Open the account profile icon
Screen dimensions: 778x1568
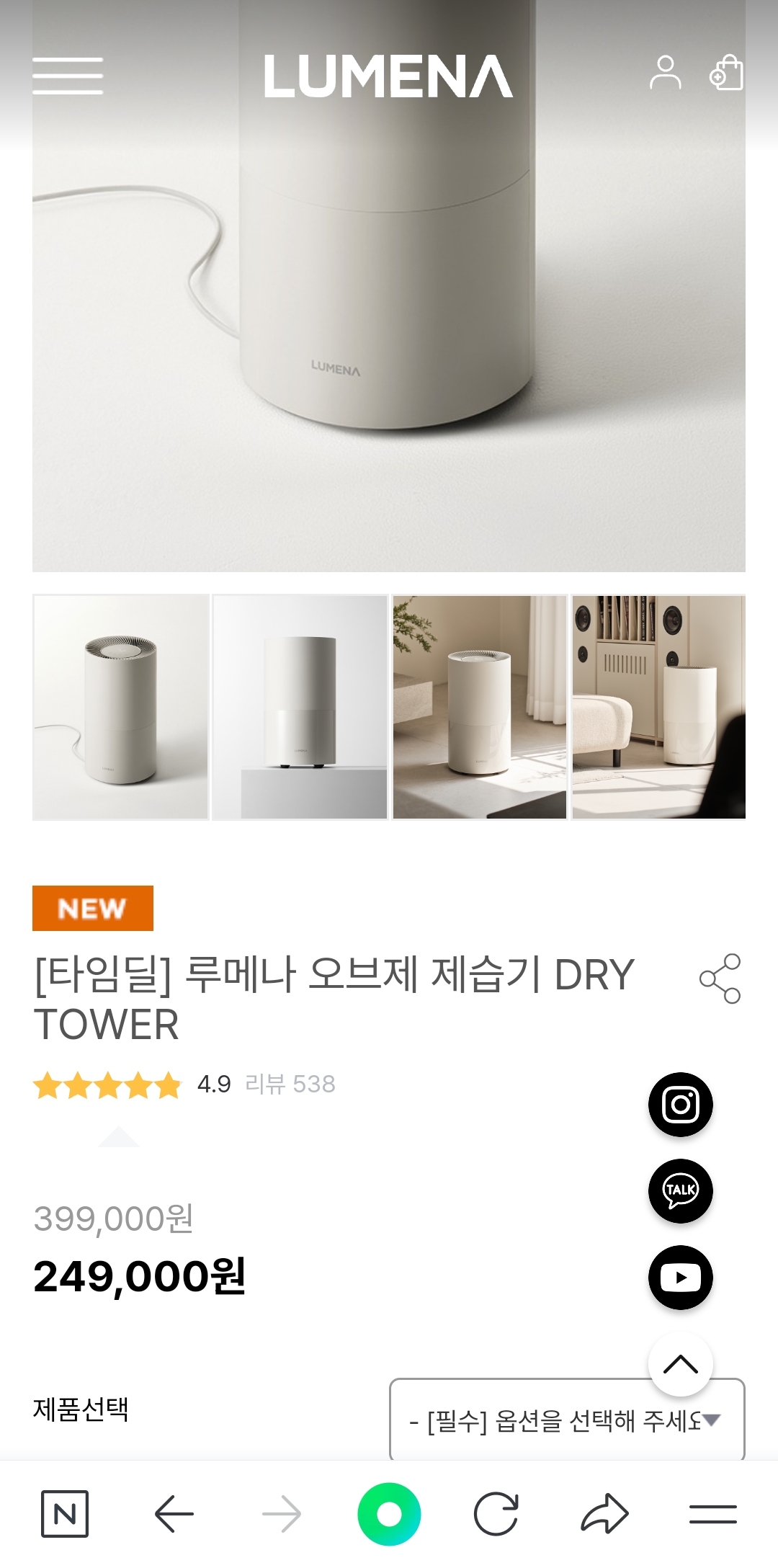coord(665,73)
